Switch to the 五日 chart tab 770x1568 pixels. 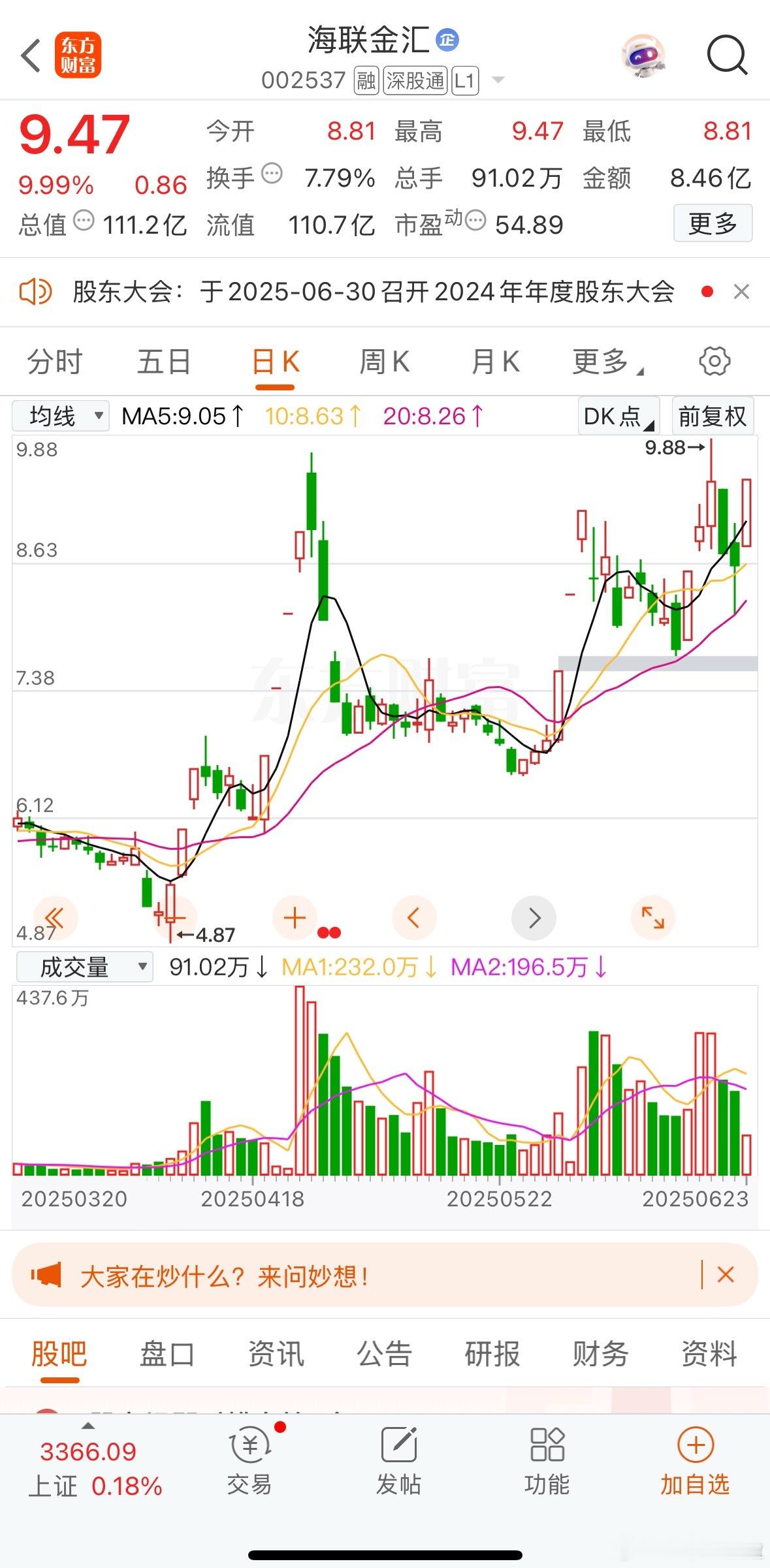coord(164,362)
